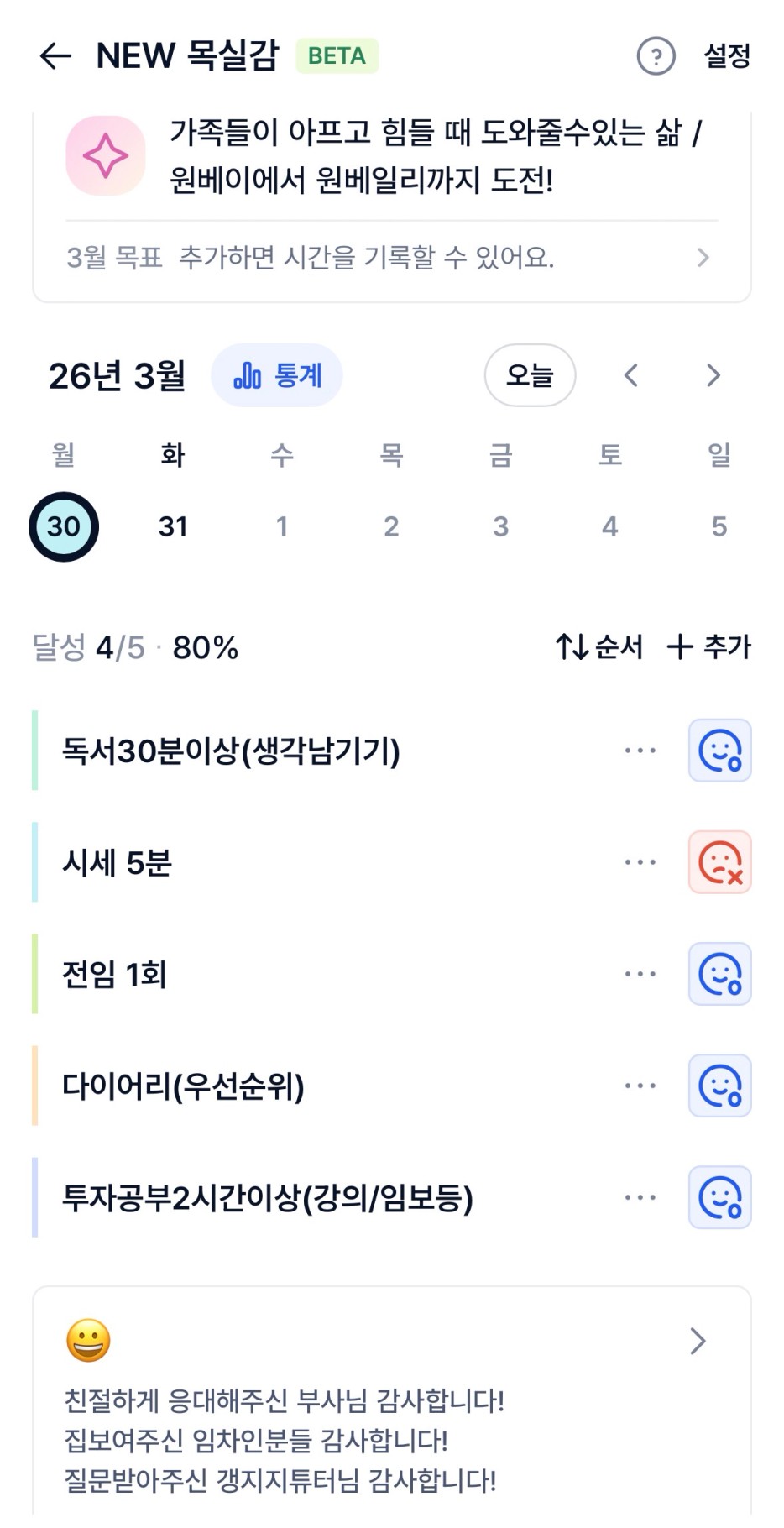Select Sunday the 5th
The height and width of the screenshot is (1528, 784).
(x=719, y=526)
